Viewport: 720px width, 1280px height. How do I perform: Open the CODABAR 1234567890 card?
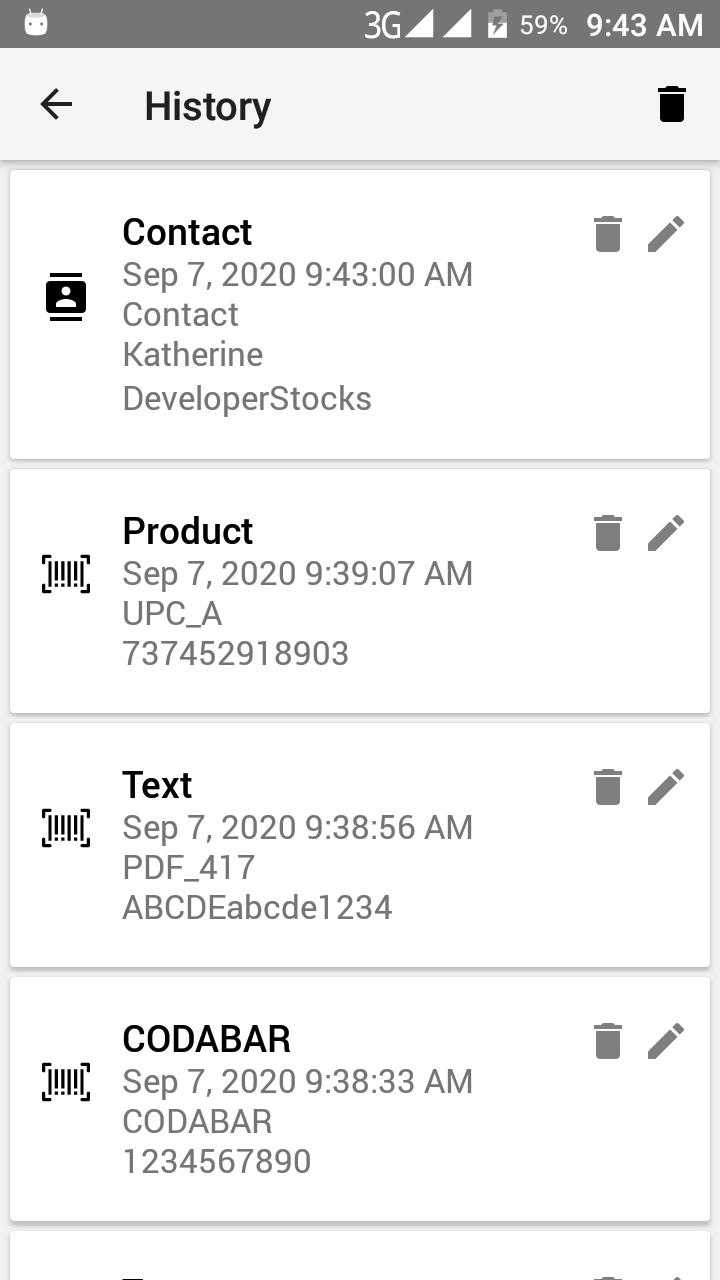(360, 1099)
